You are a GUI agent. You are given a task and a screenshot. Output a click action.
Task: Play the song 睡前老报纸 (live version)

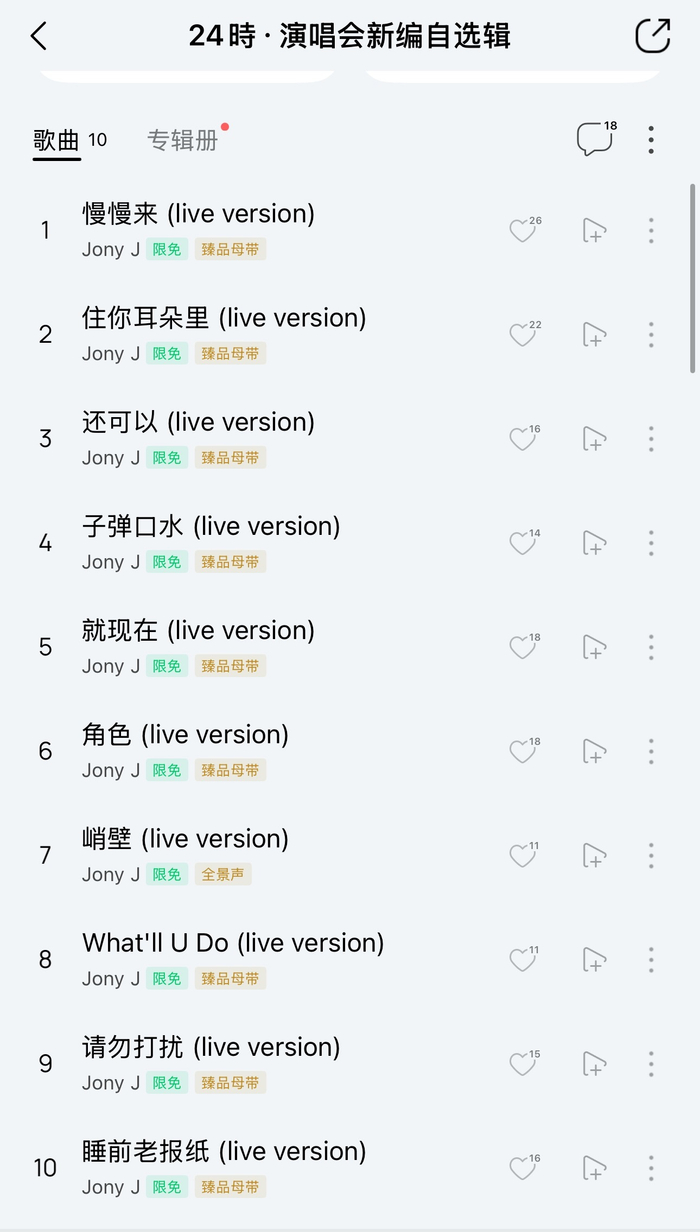[224, 1152]
